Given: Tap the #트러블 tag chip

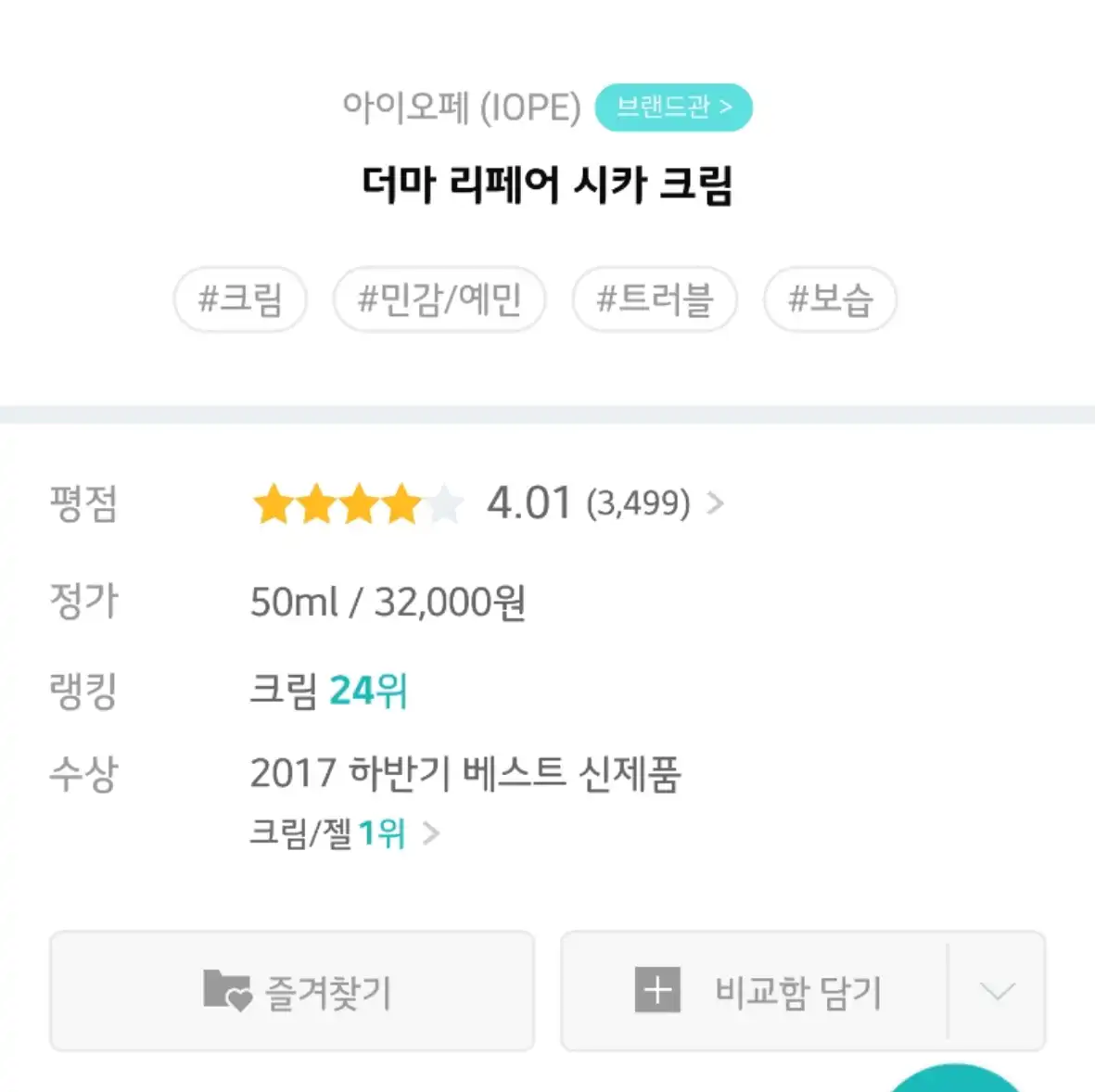Looking at the screenshot, I should [x=655, y=299].
